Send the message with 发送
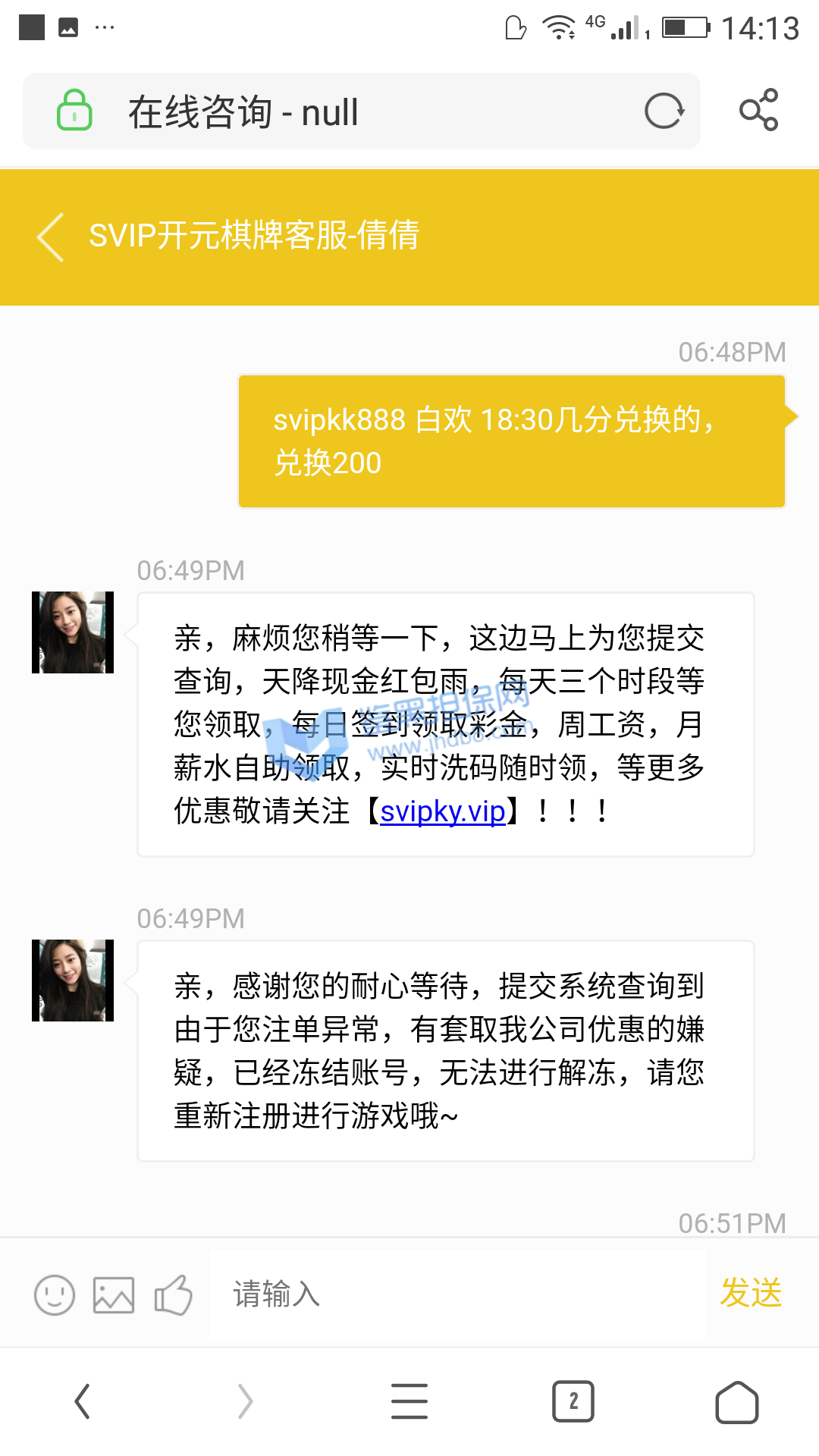This screenshot has height=1456, width=819. coord(751,1293)
